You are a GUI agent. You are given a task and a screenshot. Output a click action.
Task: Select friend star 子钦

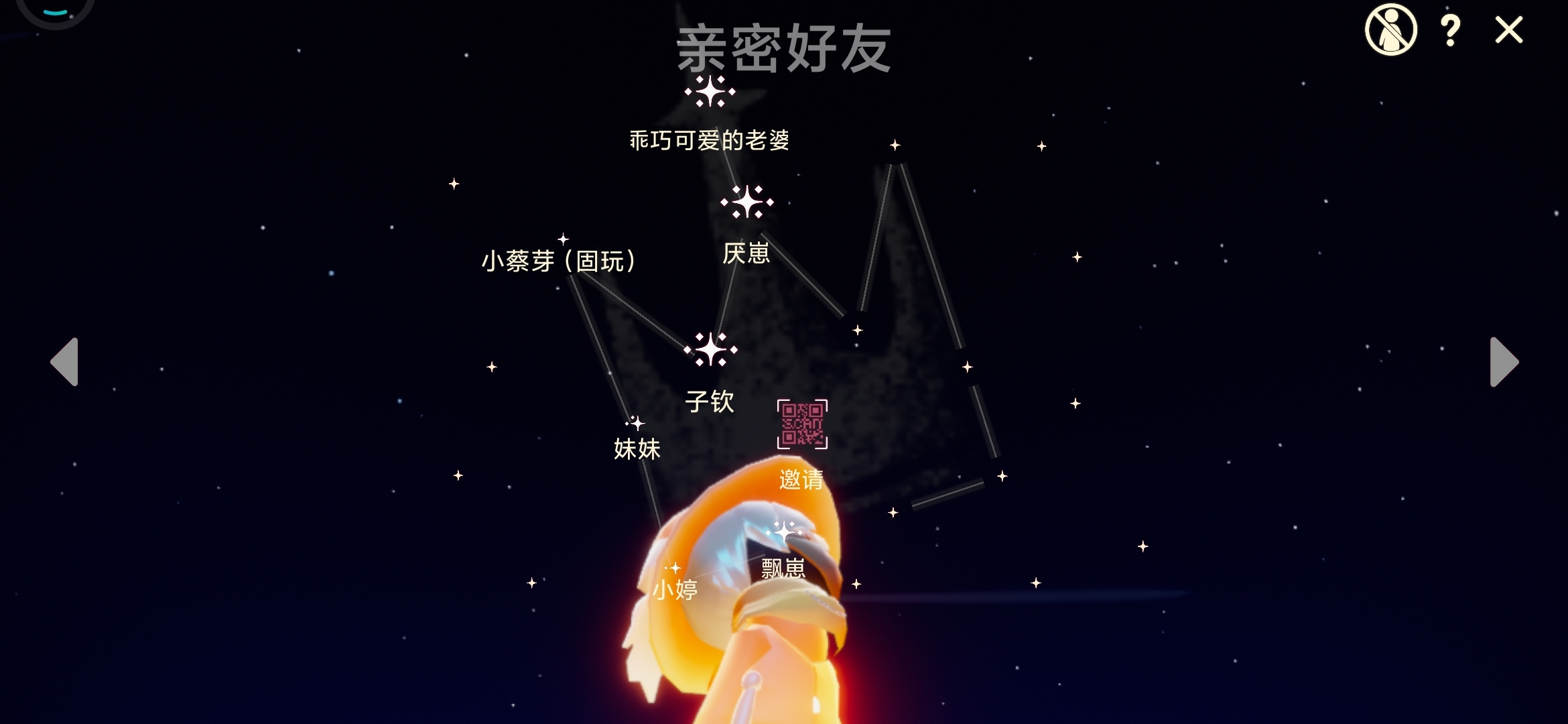coord(710,350)
